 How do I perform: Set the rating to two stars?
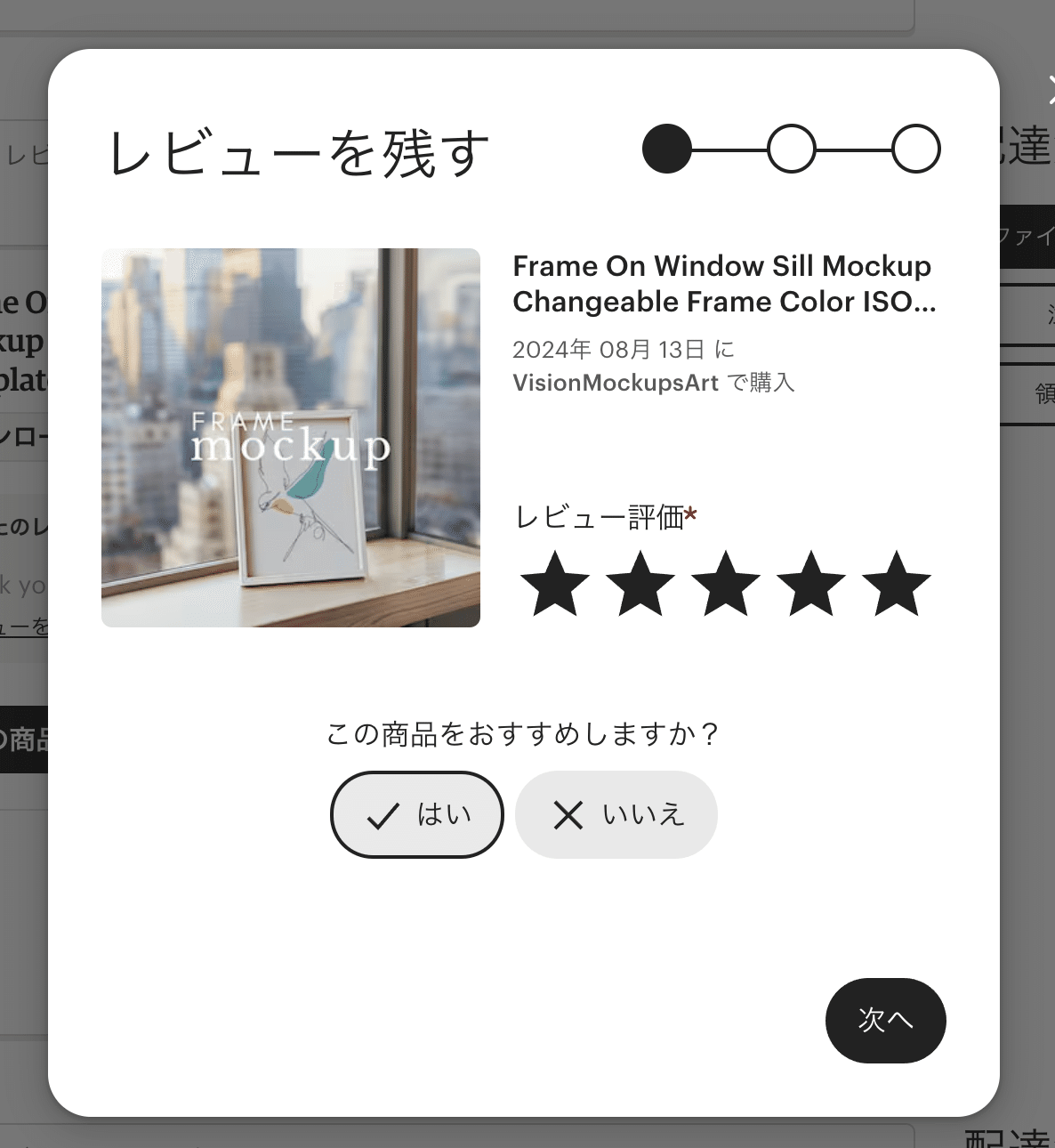(640, 585)
